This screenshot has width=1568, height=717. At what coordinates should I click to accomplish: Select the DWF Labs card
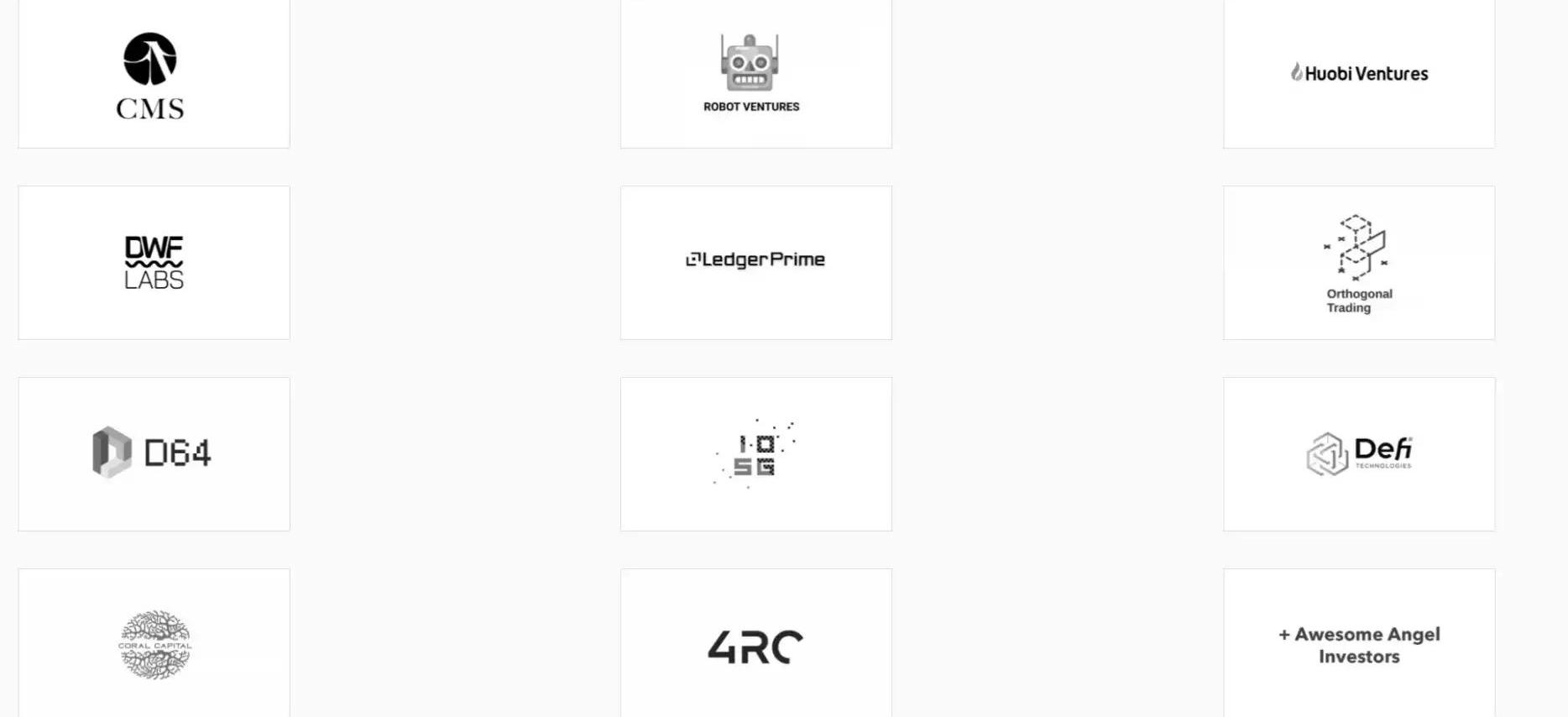tap(154, 263)
